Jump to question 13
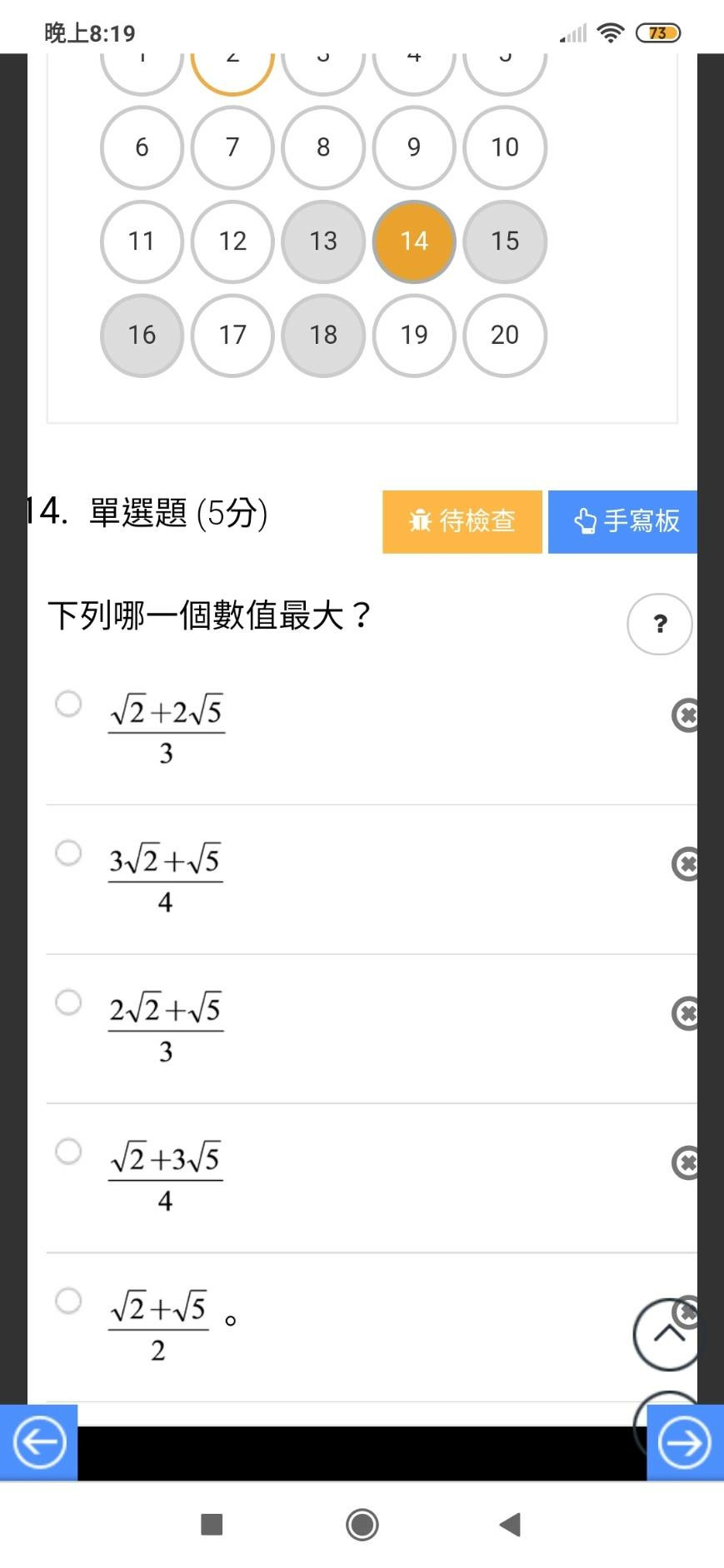 pos(323,241)
